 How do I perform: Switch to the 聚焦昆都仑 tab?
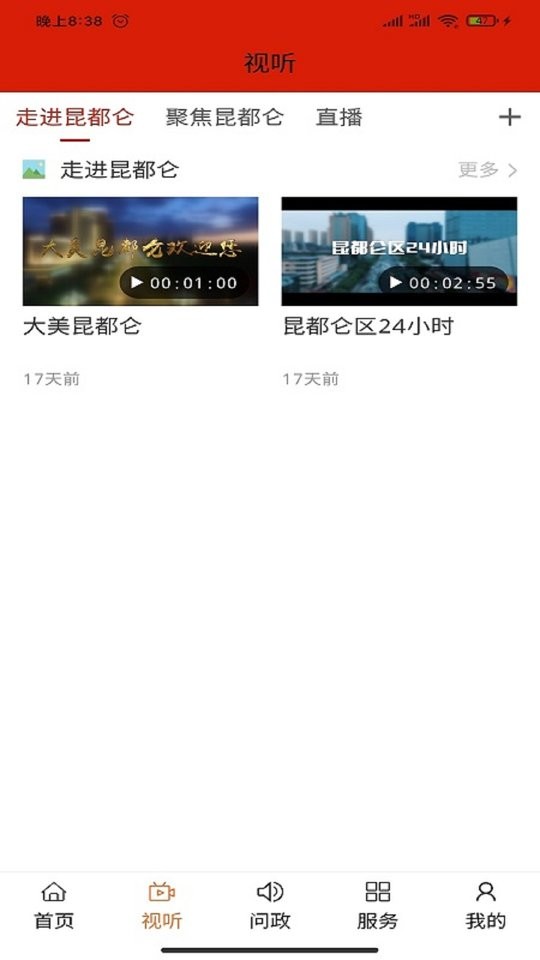[225, 117]
